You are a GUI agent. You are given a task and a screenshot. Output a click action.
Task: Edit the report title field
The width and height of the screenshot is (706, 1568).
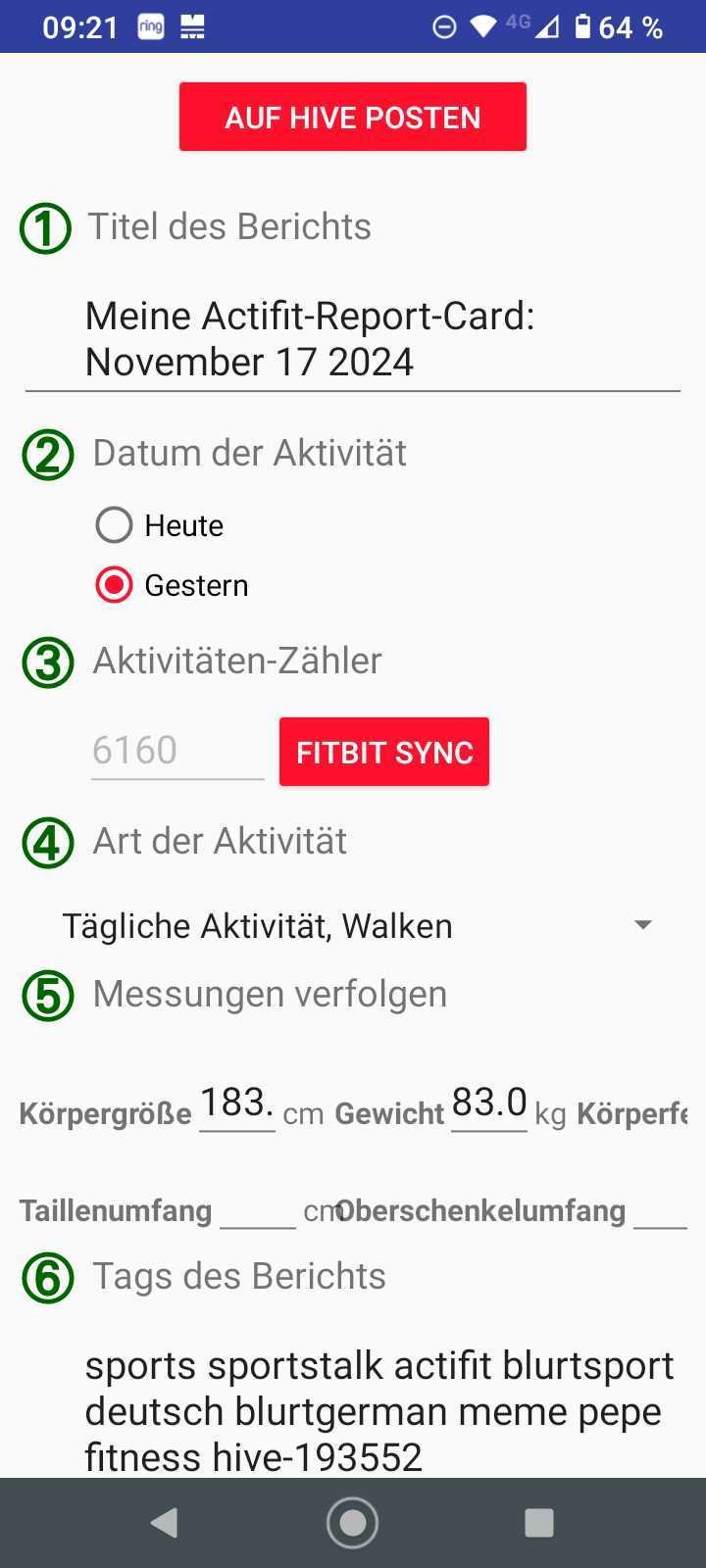[353, 339]
